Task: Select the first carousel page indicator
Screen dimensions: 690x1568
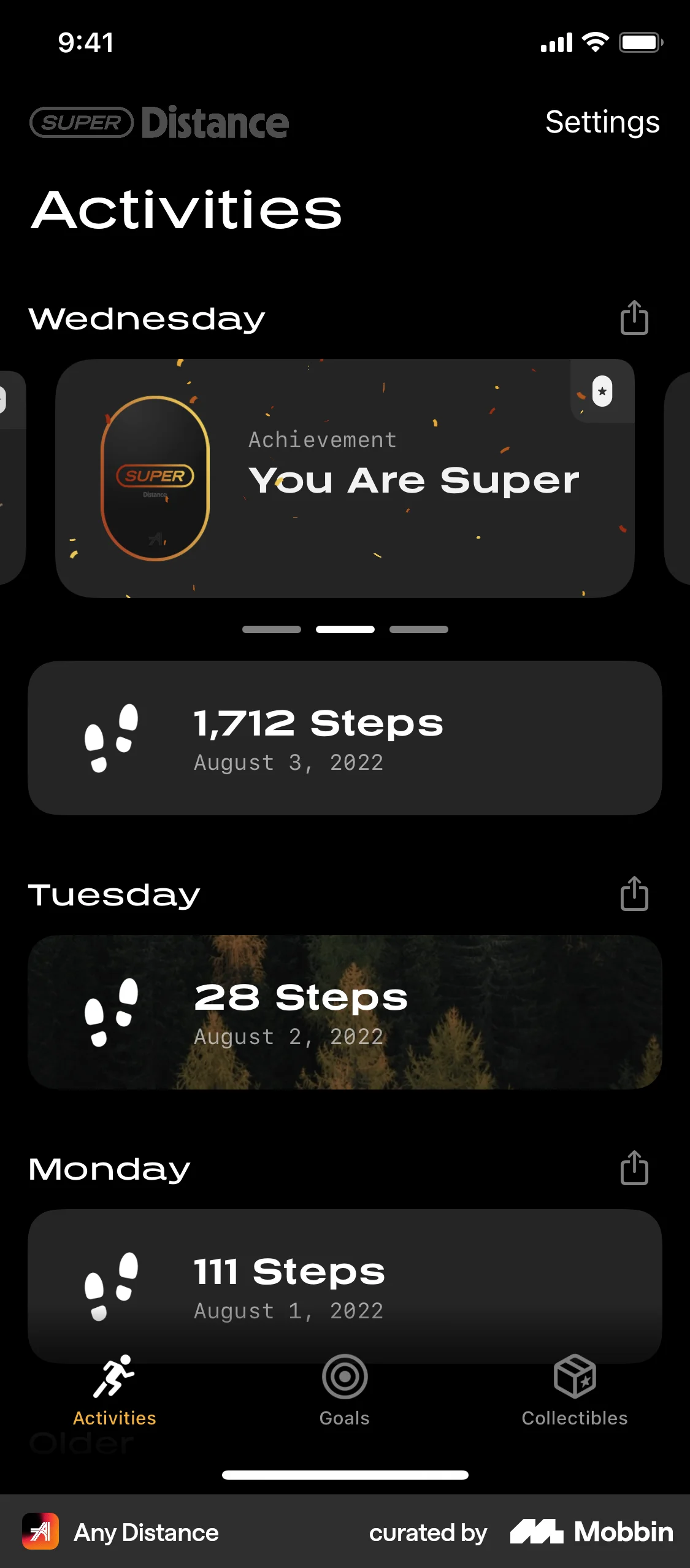Action: coord(272,629)
